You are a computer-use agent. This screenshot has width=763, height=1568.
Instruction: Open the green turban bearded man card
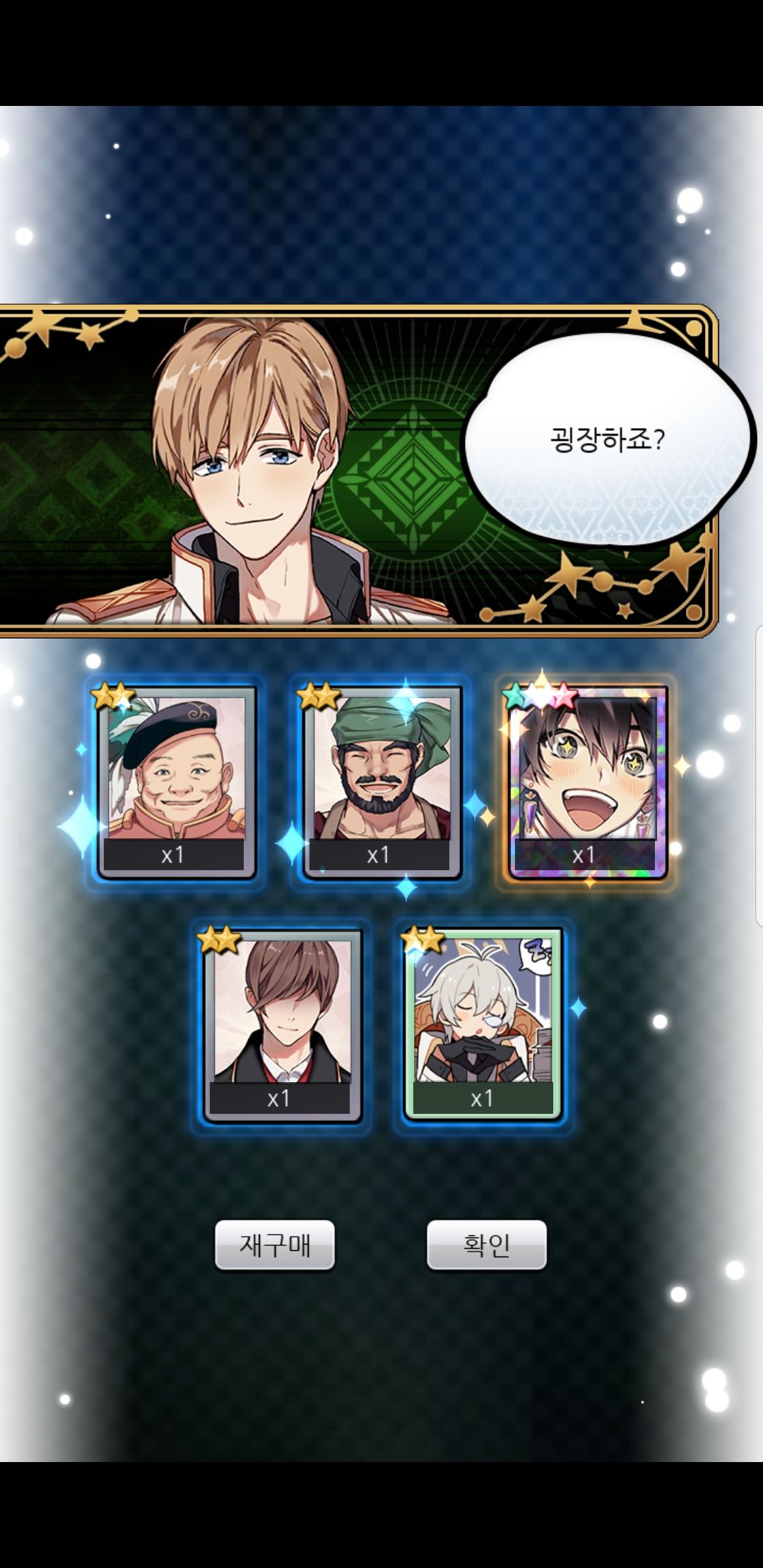(x=381, y=782)
